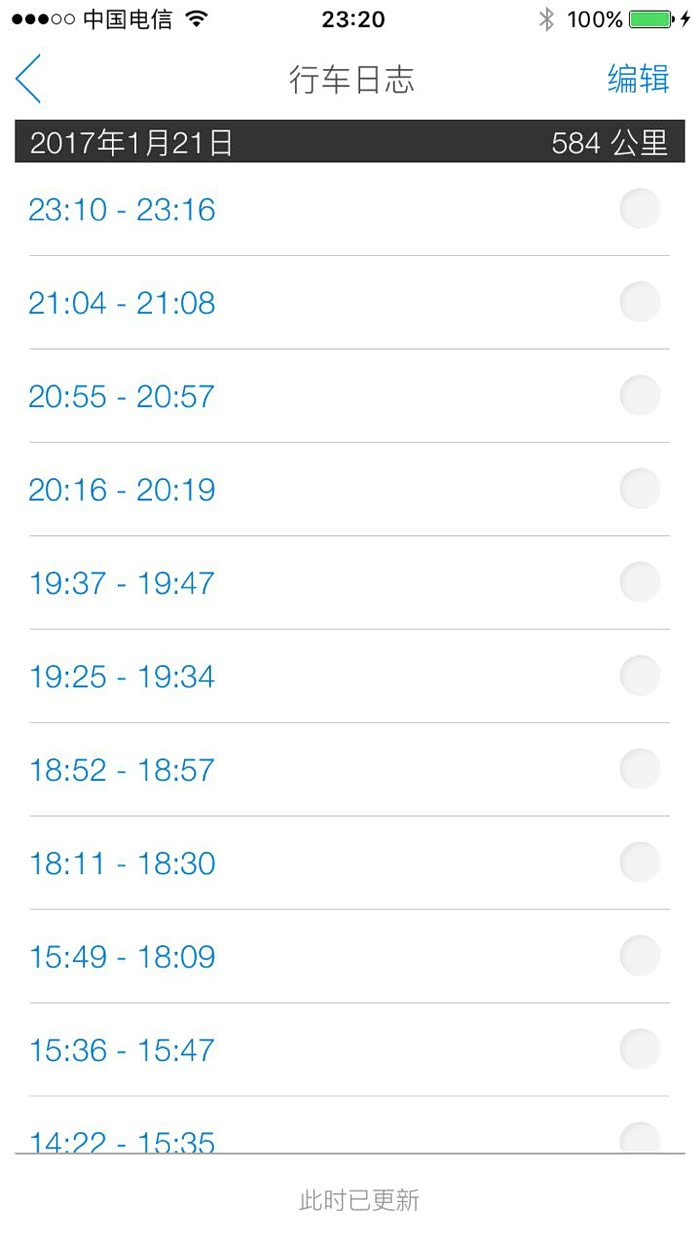Check the circle for 18:52 - 18:57

point(640,770)
